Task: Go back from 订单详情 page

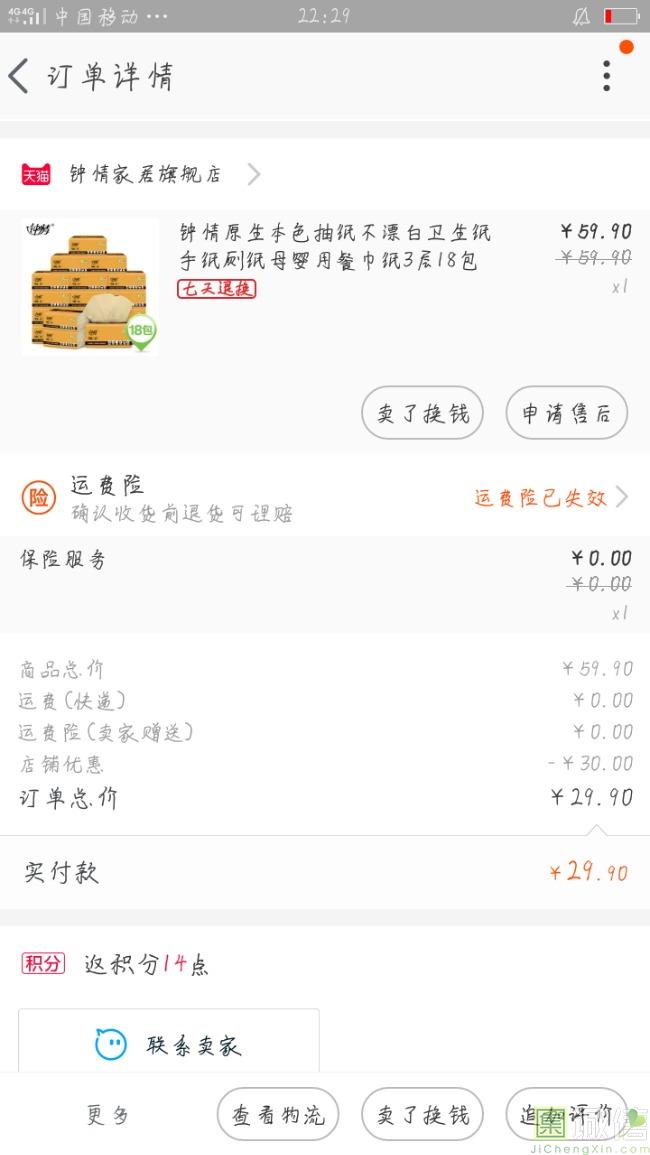Action: tap(20, 77)
